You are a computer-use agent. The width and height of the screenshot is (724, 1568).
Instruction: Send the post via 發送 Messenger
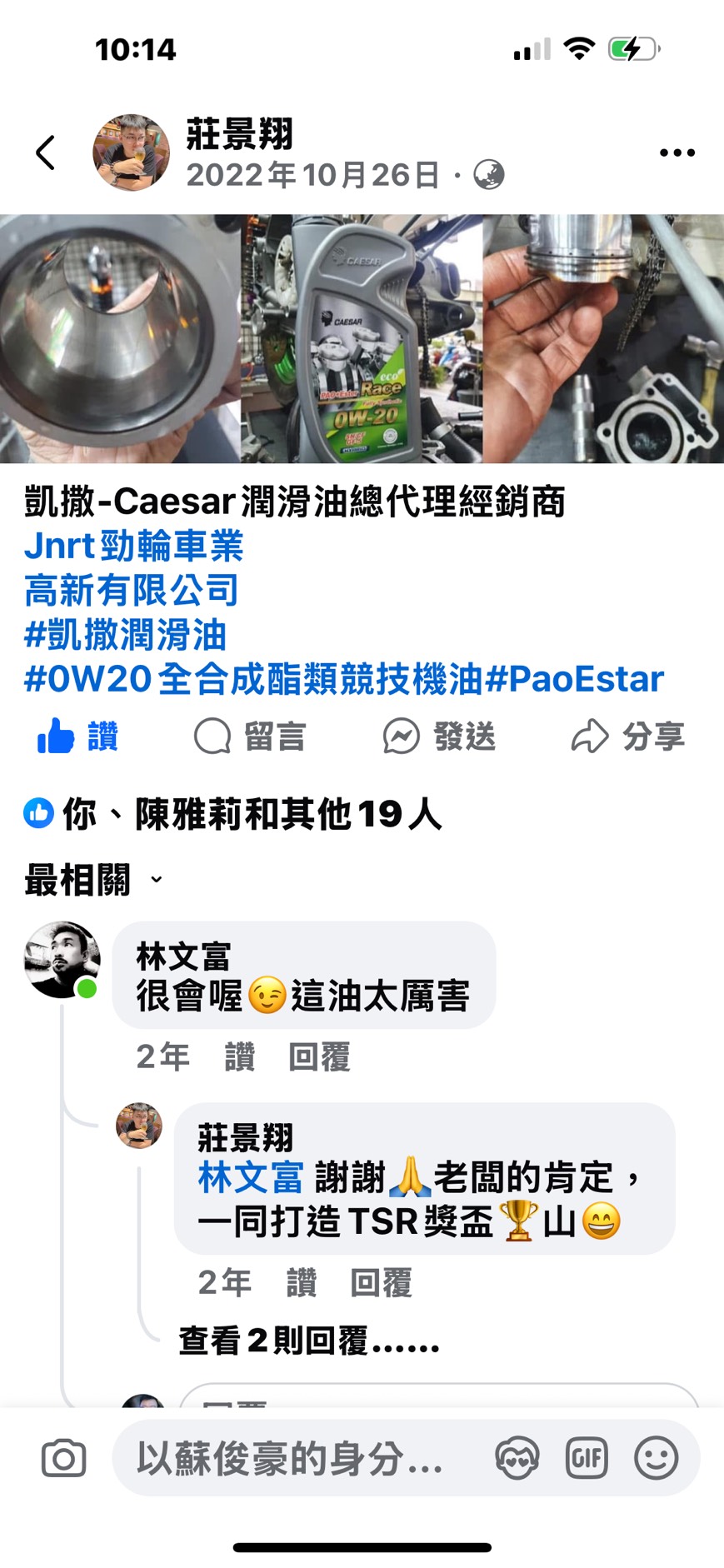pyautogui.click(x=439, y=737)
